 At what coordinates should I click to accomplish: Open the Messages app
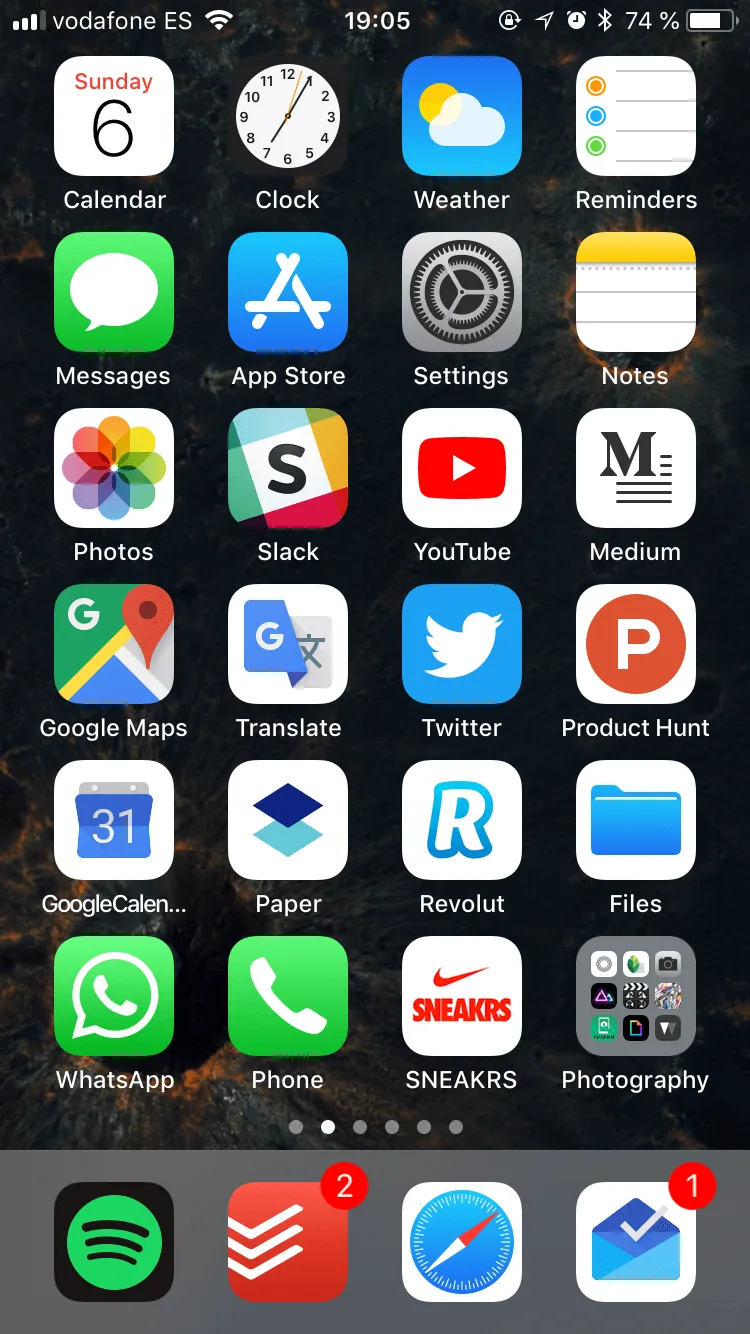pyautogui.click(x=114, y=292)
